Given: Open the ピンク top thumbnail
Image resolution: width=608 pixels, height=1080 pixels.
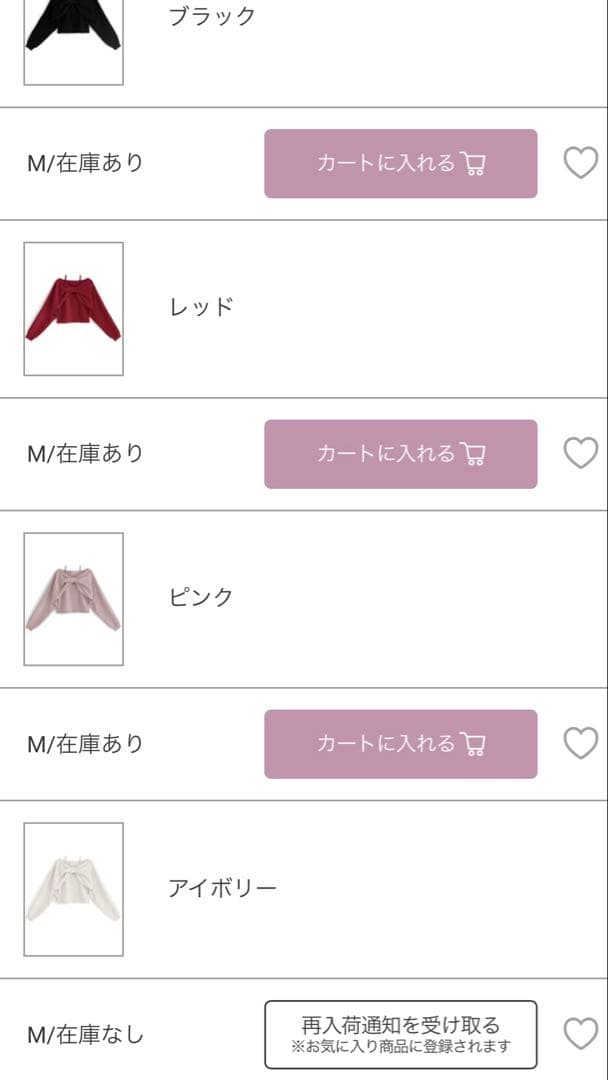Looking at the screenshot, I should (x=74, y=599).
